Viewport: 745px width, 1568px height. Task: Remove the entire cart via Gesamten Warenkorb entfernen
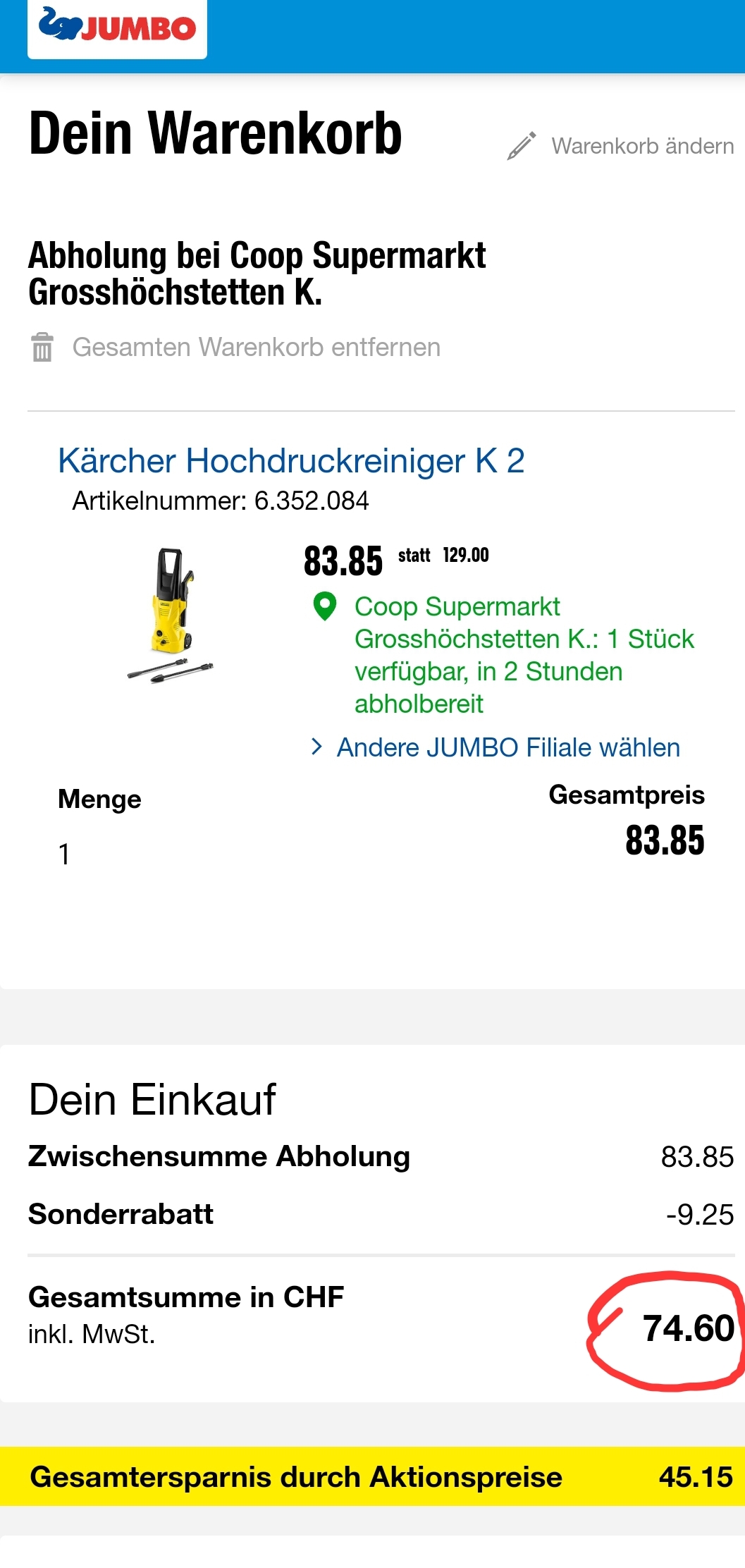point(255,348)
